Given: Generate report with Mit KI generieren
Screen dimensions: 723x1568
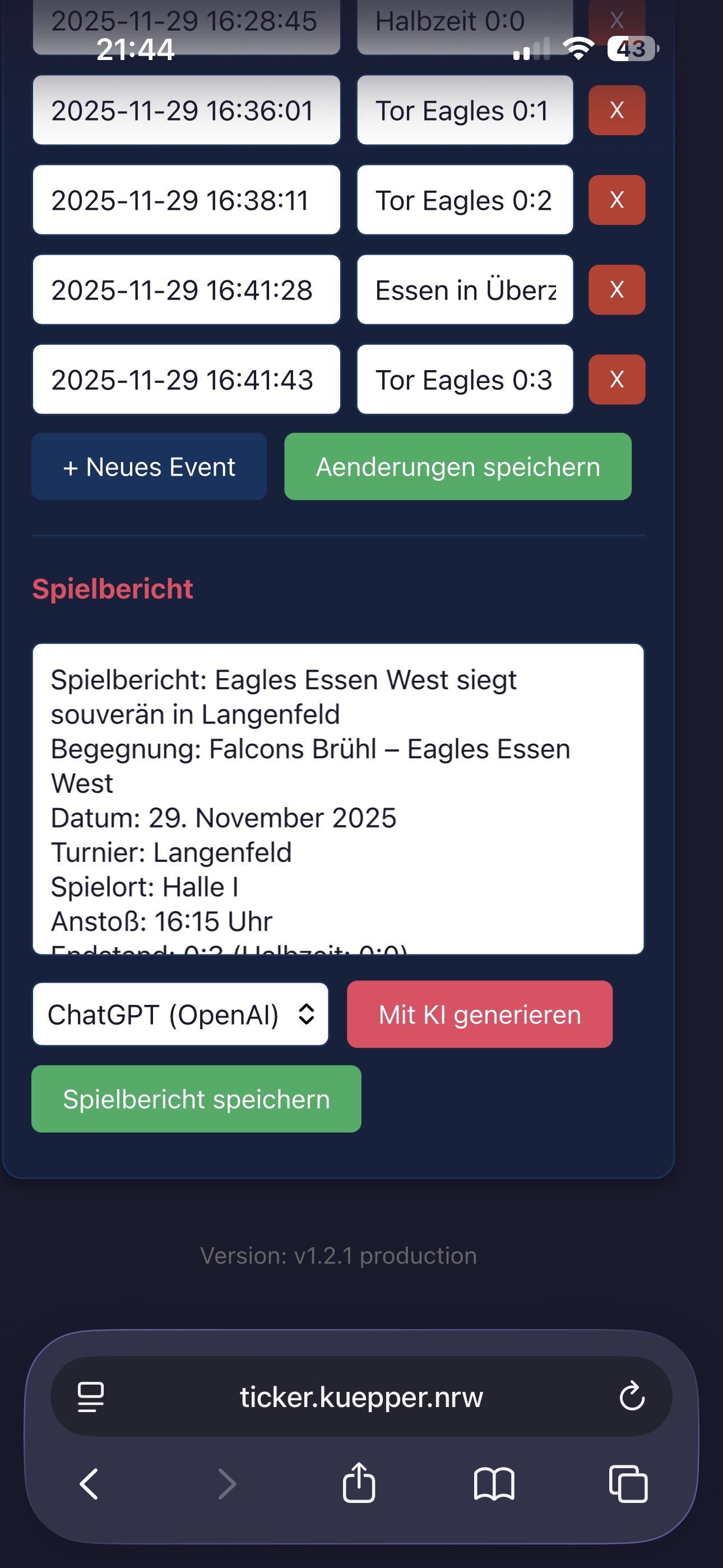Looking at the screenshot, I should [x=480, y=1014].
